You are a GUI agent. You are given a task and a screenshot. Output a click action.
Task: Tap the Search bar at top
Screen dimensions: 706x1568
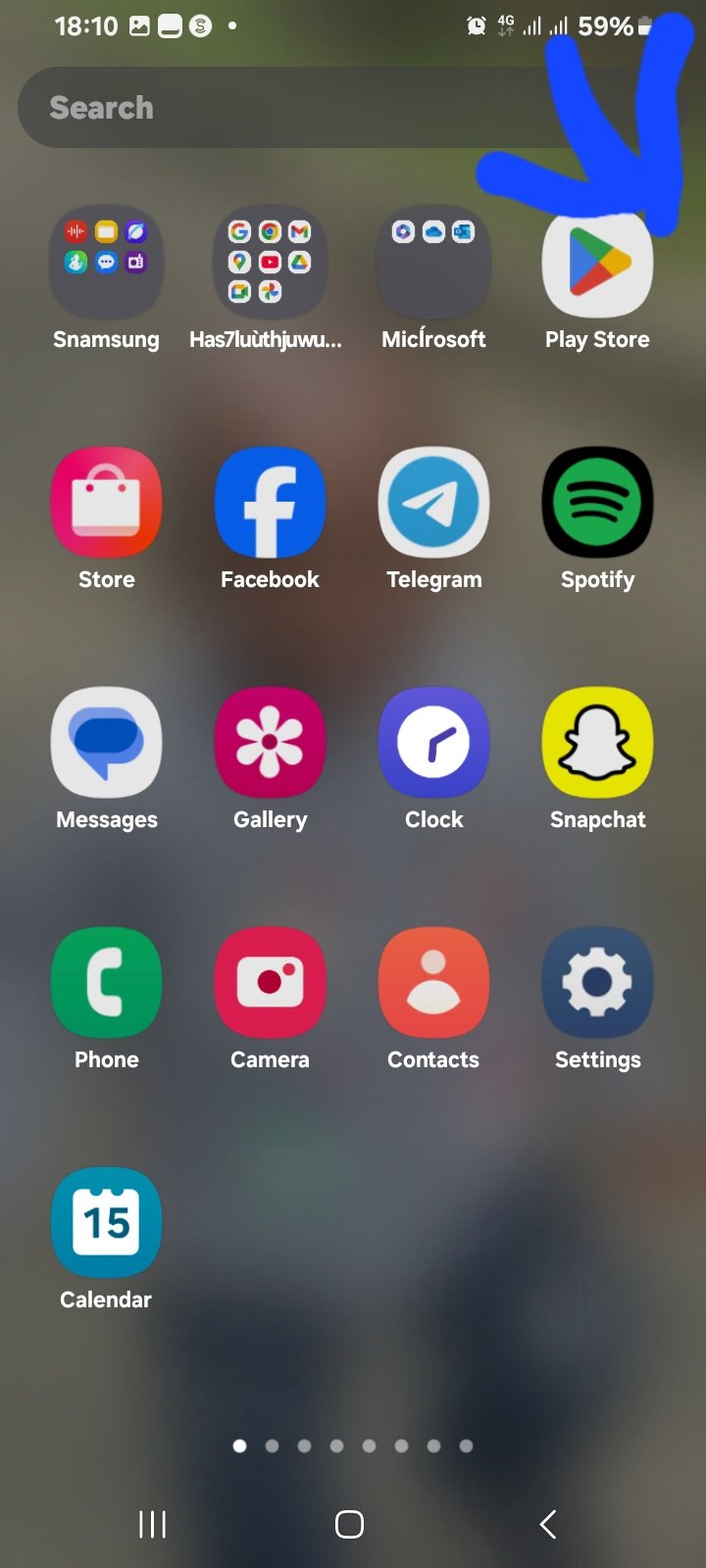pyautogui.click(x=333, y=108)
